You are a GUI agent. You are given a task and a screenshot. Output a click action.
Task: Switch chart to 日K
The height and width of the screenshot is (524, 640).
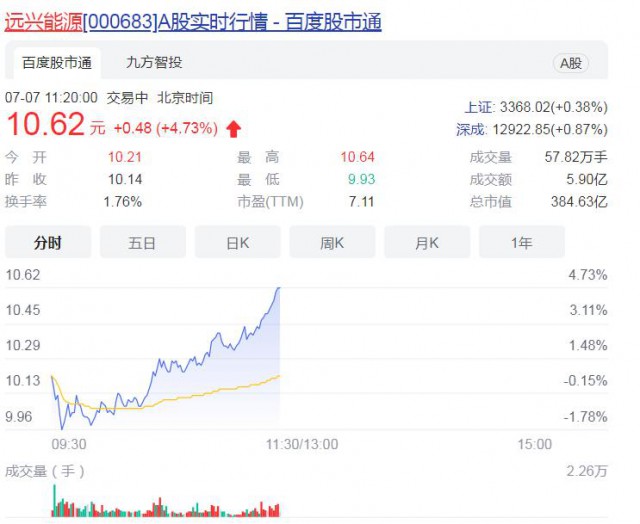(237, 242)
